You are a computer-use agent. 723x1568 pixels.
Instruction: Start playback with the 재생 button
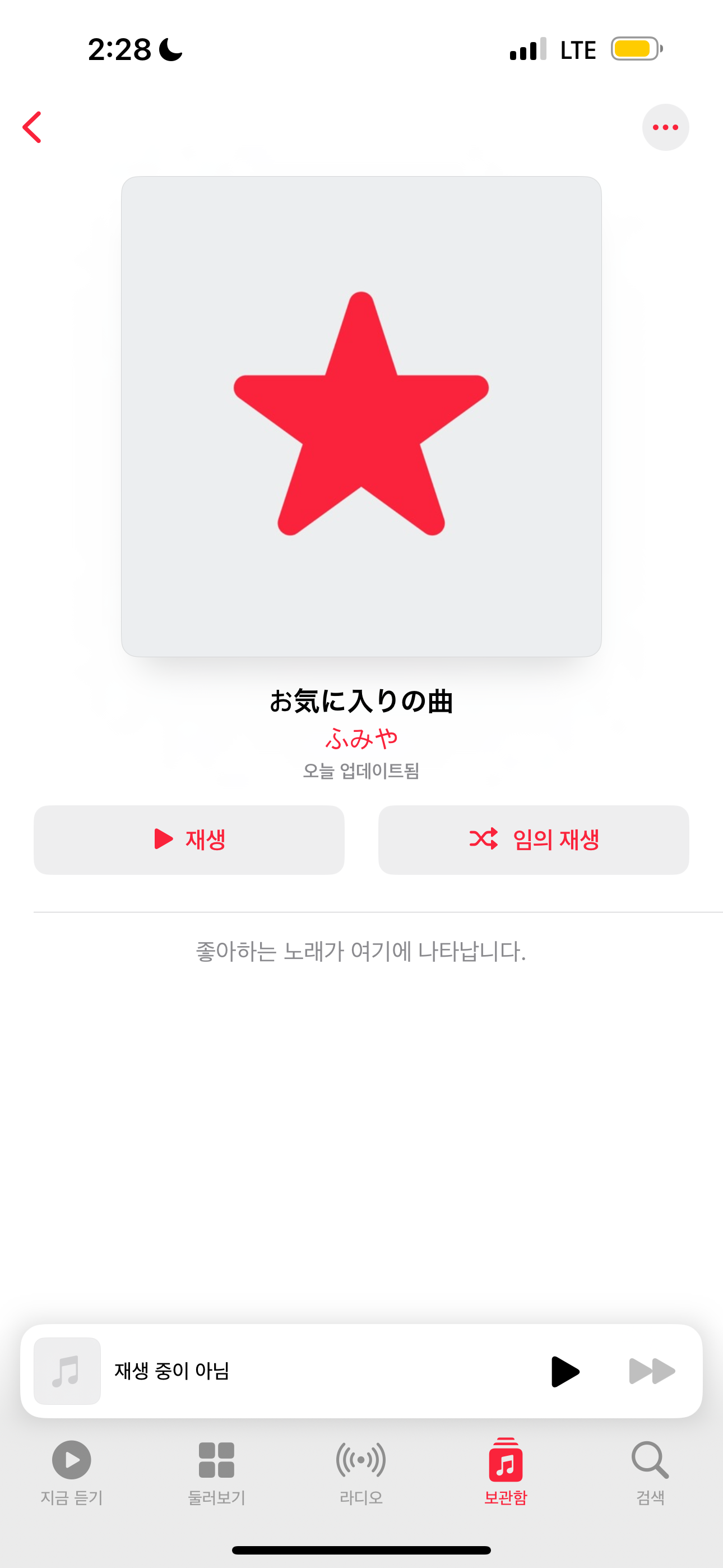(x=189, y=840)
